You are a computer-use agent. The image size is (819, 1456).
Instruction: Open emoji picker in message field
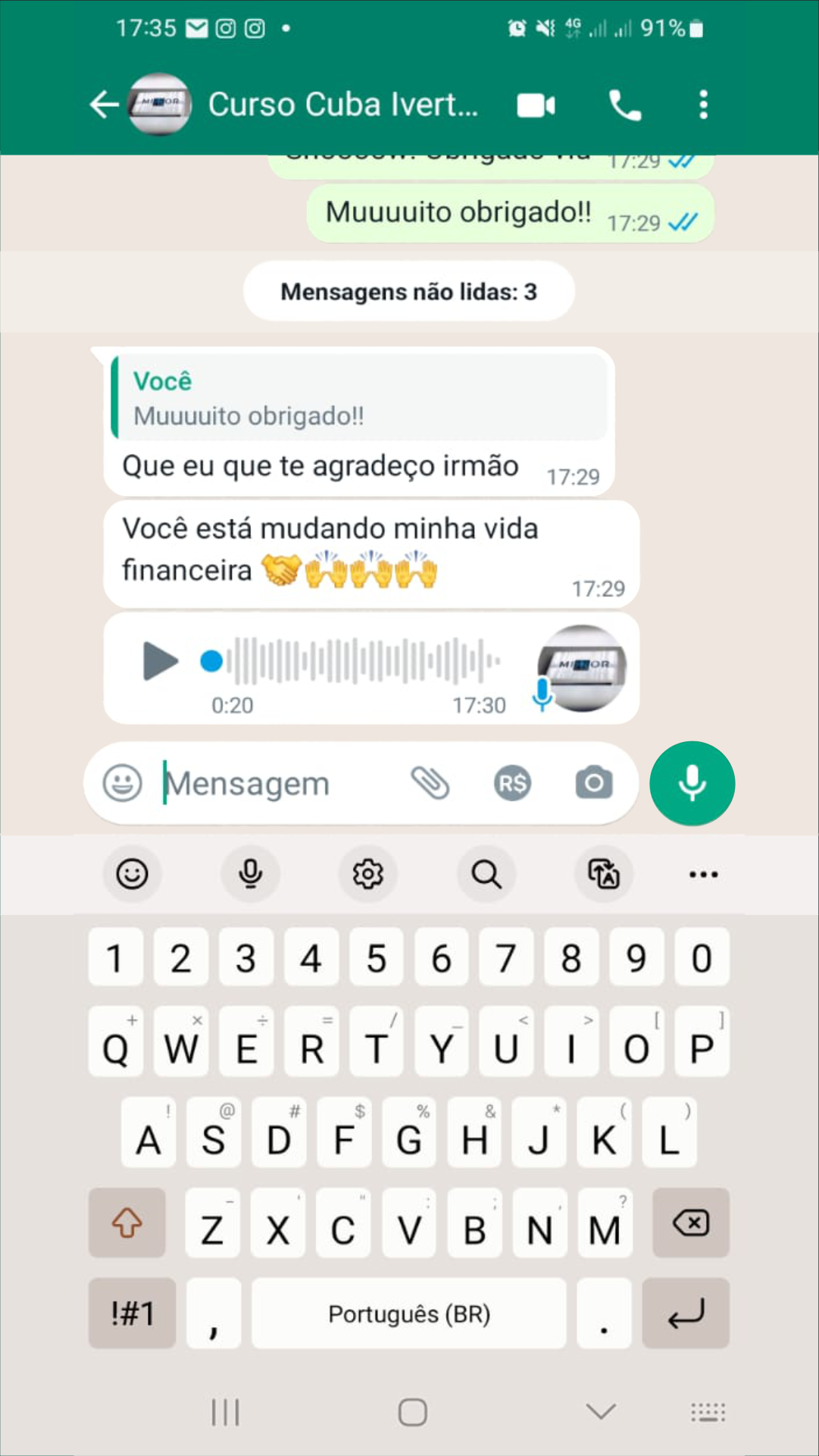123,783
